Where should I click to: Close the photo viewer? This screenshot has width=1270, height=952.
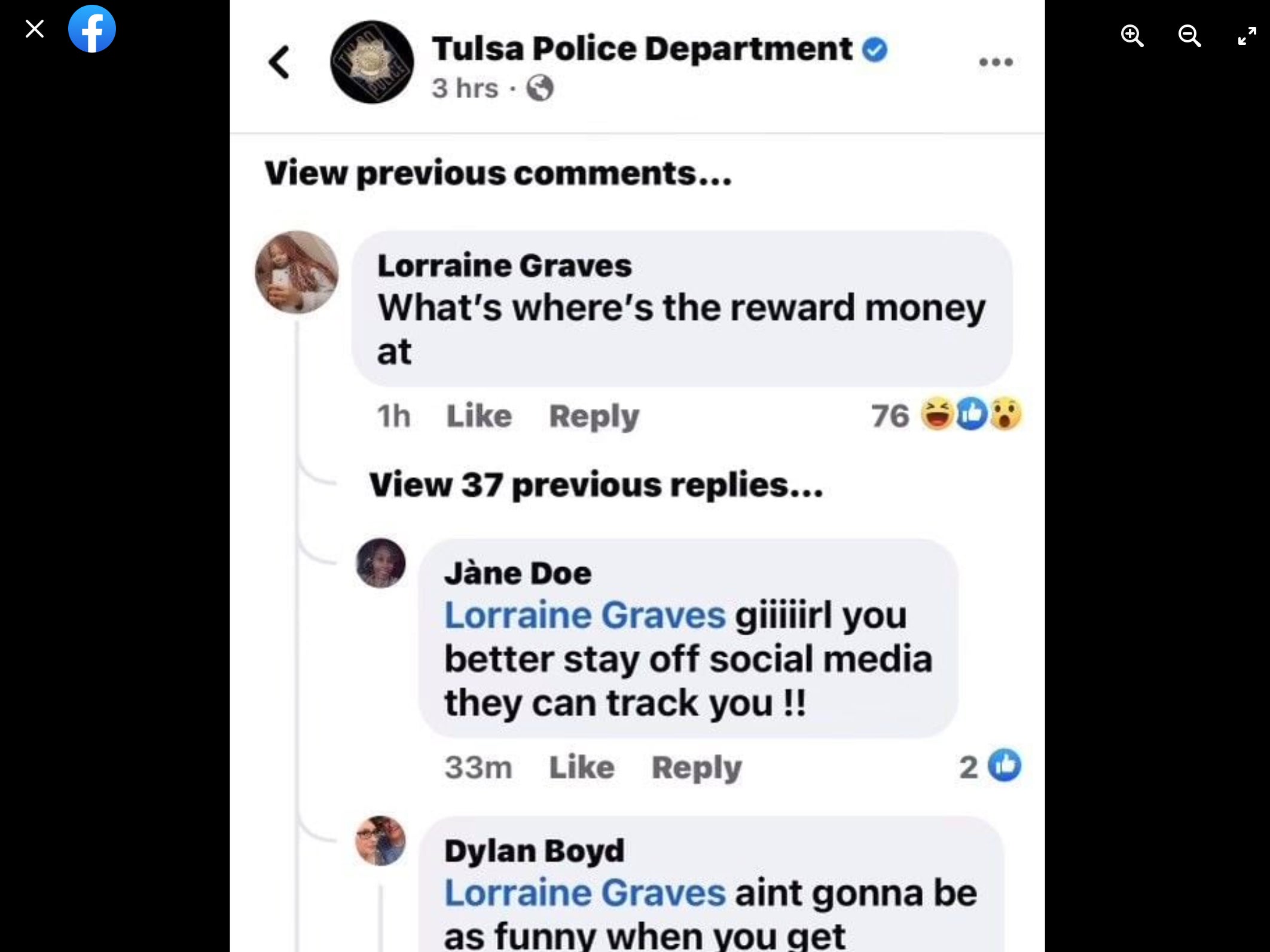click(35, 29)
